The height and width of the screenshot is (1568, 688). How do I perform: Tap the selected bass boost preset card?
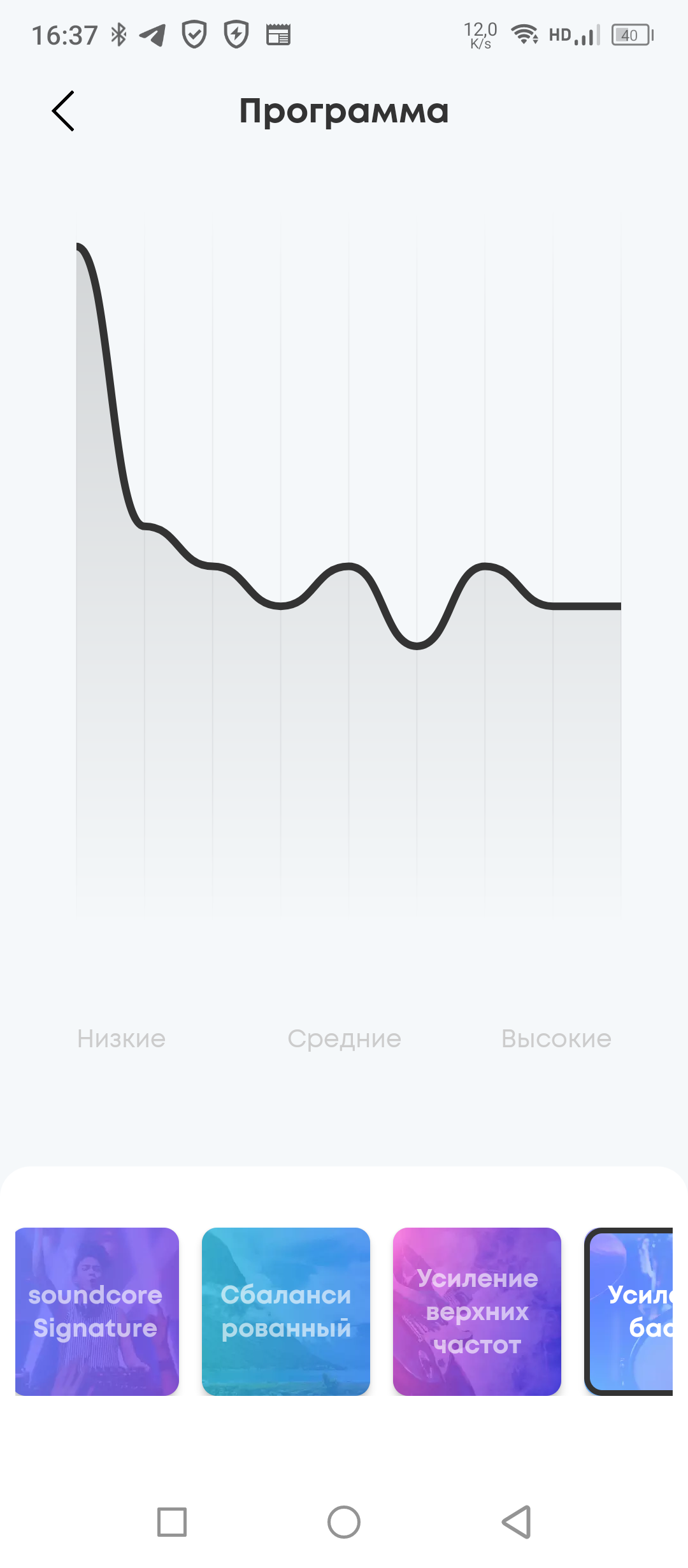[x=631, y=1311]
